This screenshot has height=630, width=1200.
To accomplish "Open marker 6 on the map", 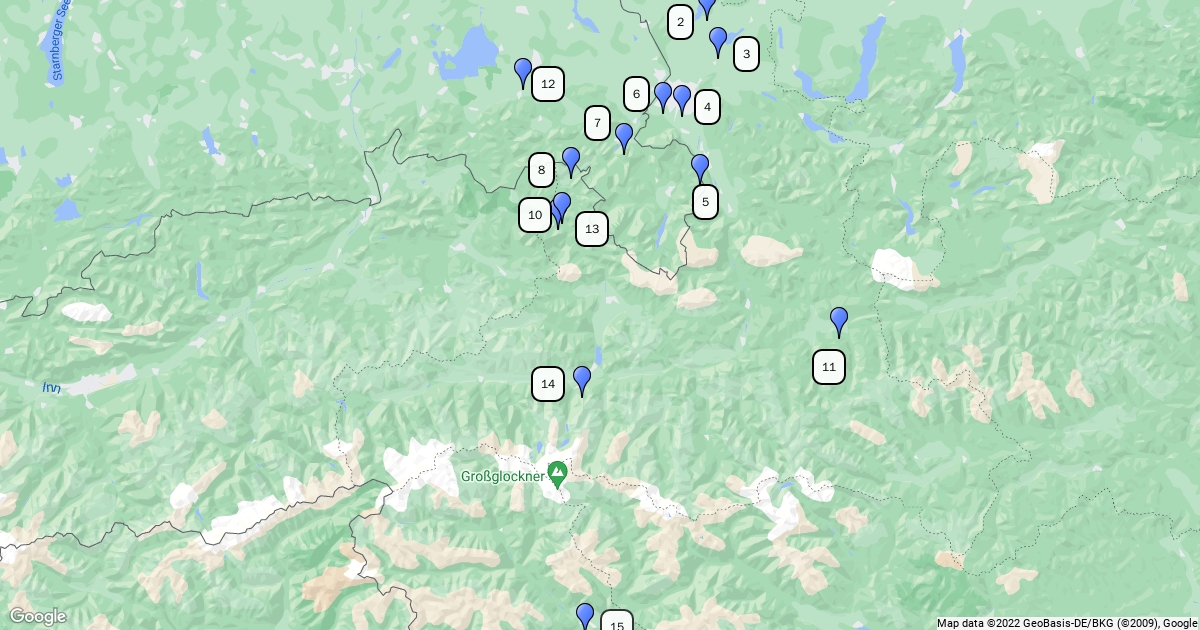I will point(662,96).
